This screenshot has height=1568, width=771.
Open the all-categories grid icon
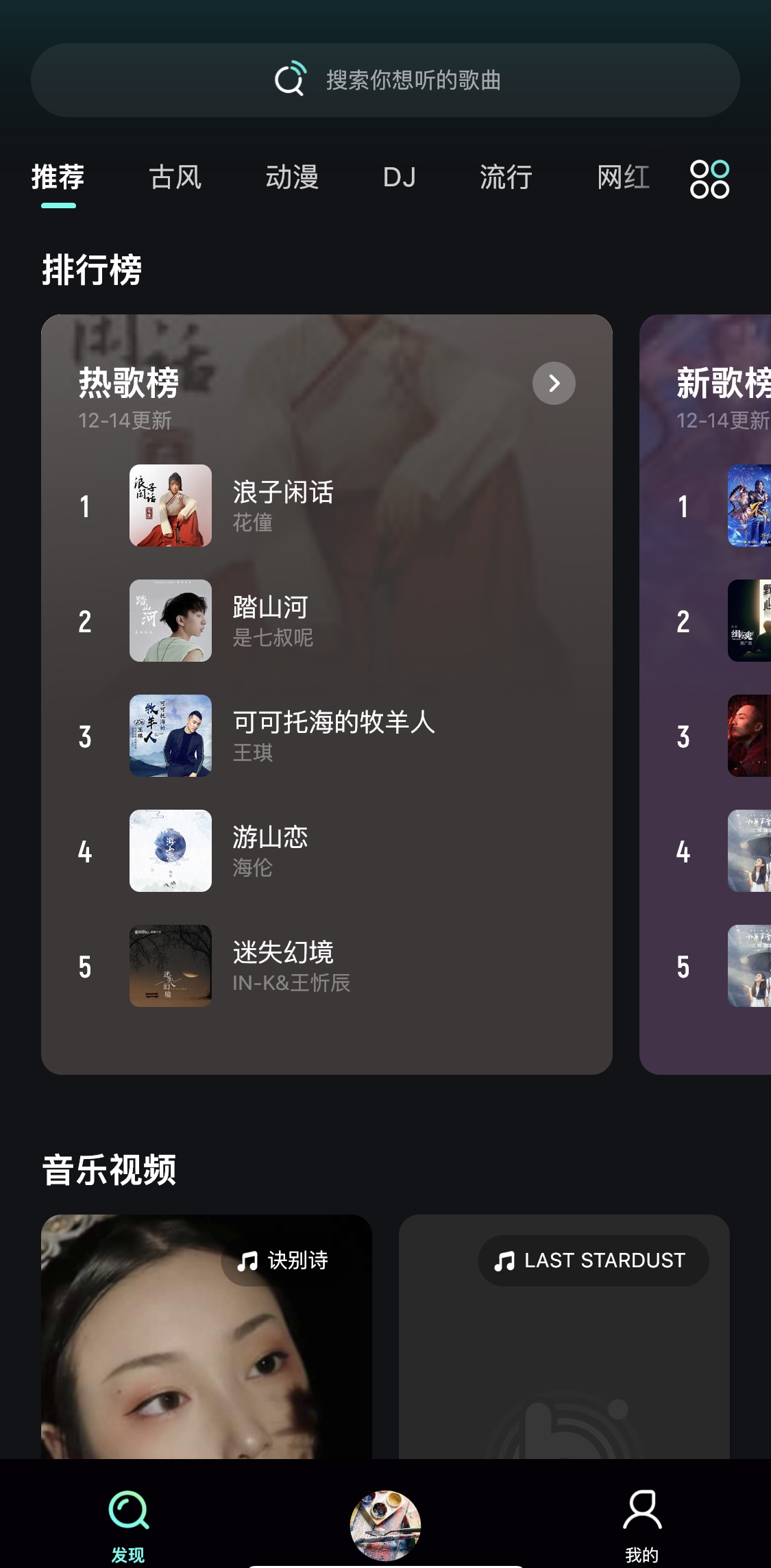click(x=709, y=179)
